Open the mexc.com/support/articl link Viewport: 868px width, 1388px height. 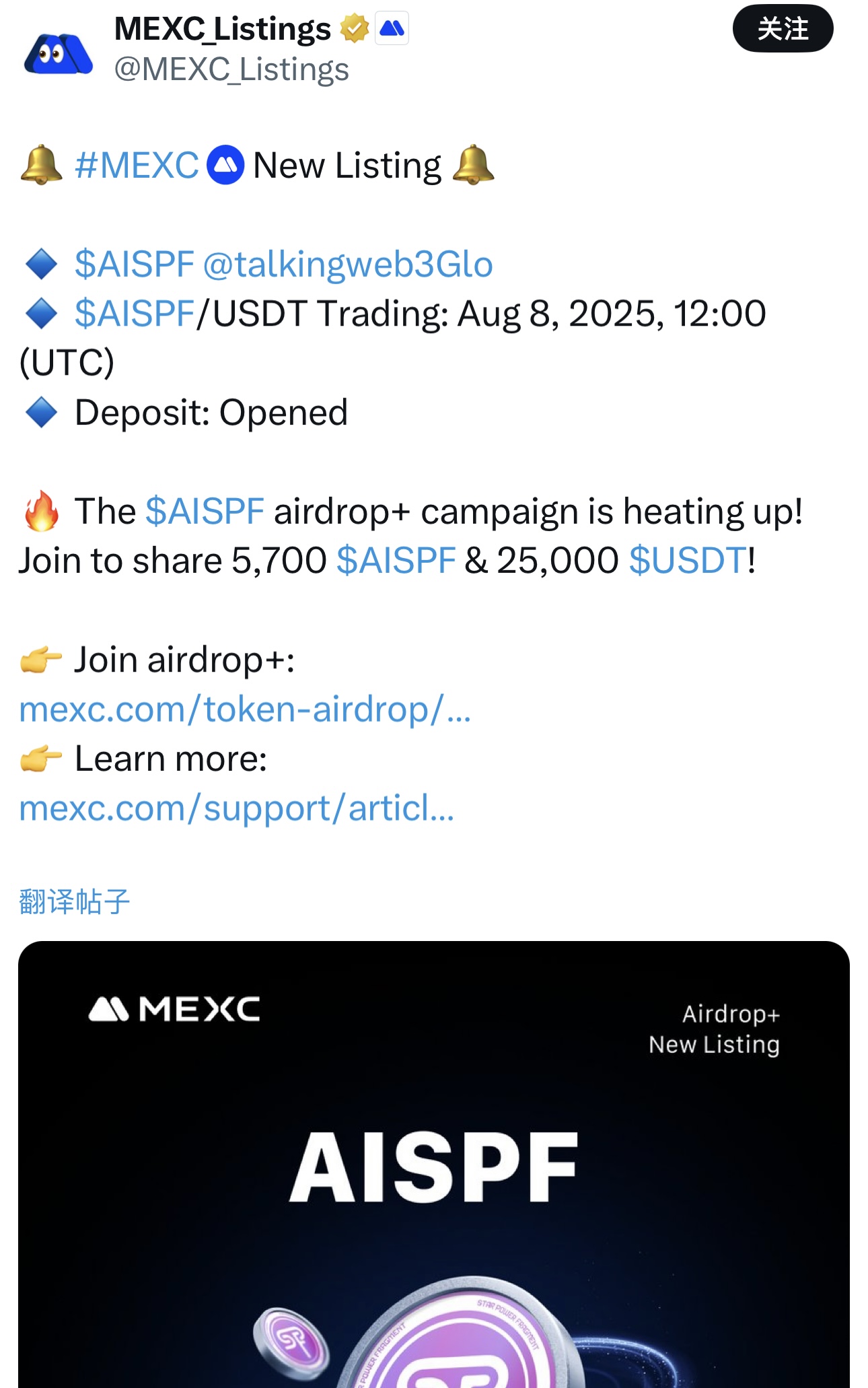click(x=236, y=808)
